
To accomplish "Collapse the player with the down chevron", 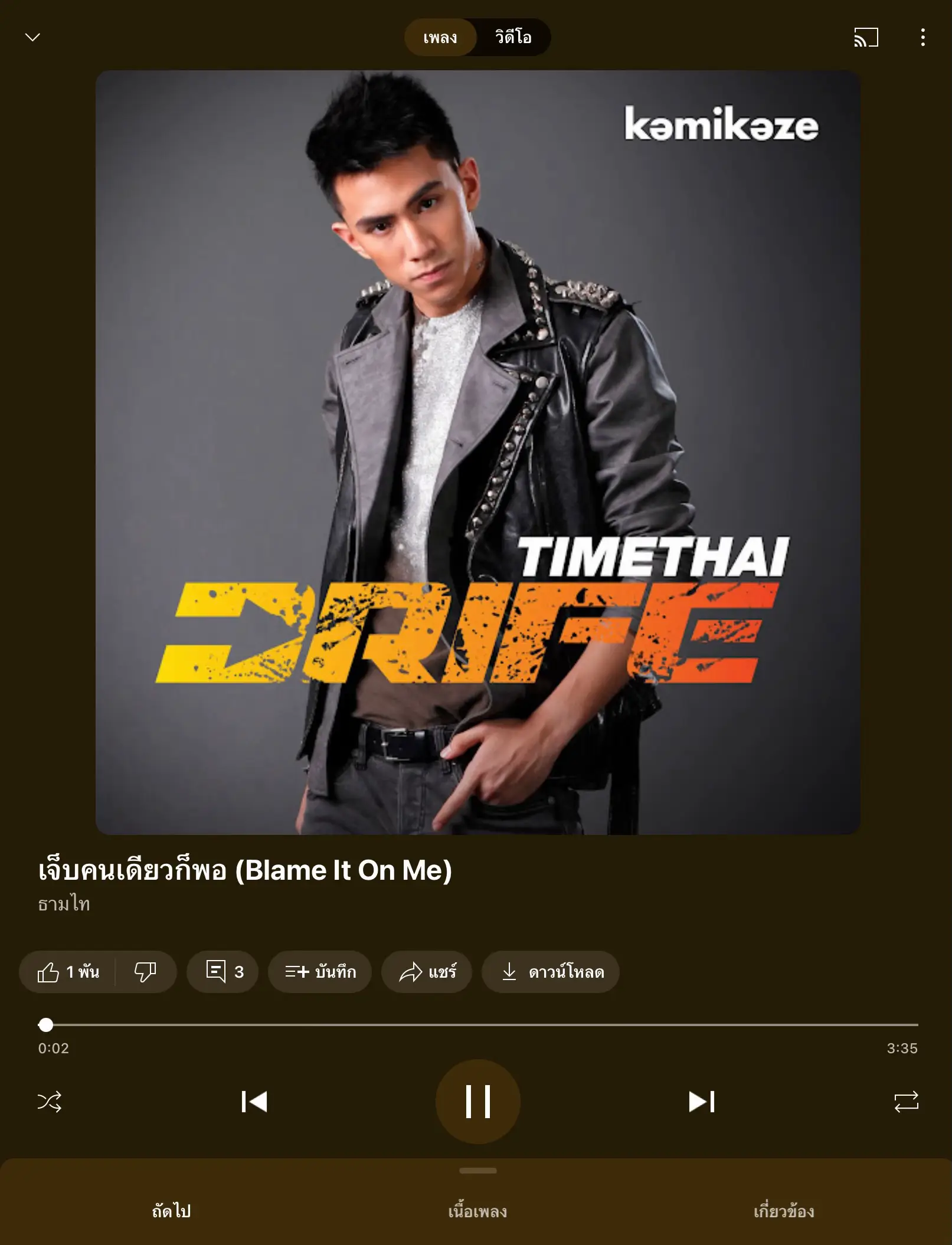I will tap(33, 37).
